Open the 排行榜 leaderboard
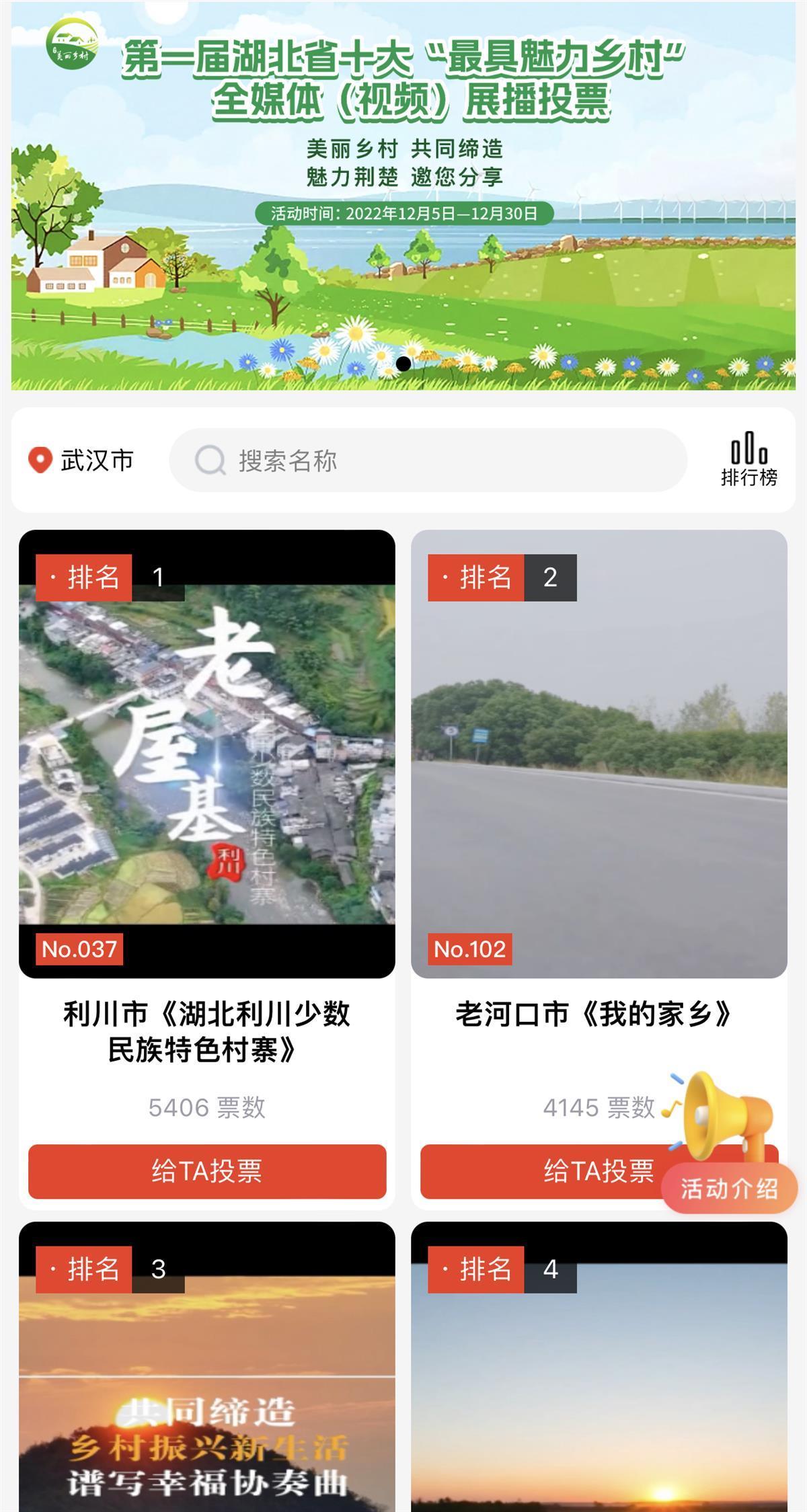This screenshot has width=807, height=1512. click(748, 460)
